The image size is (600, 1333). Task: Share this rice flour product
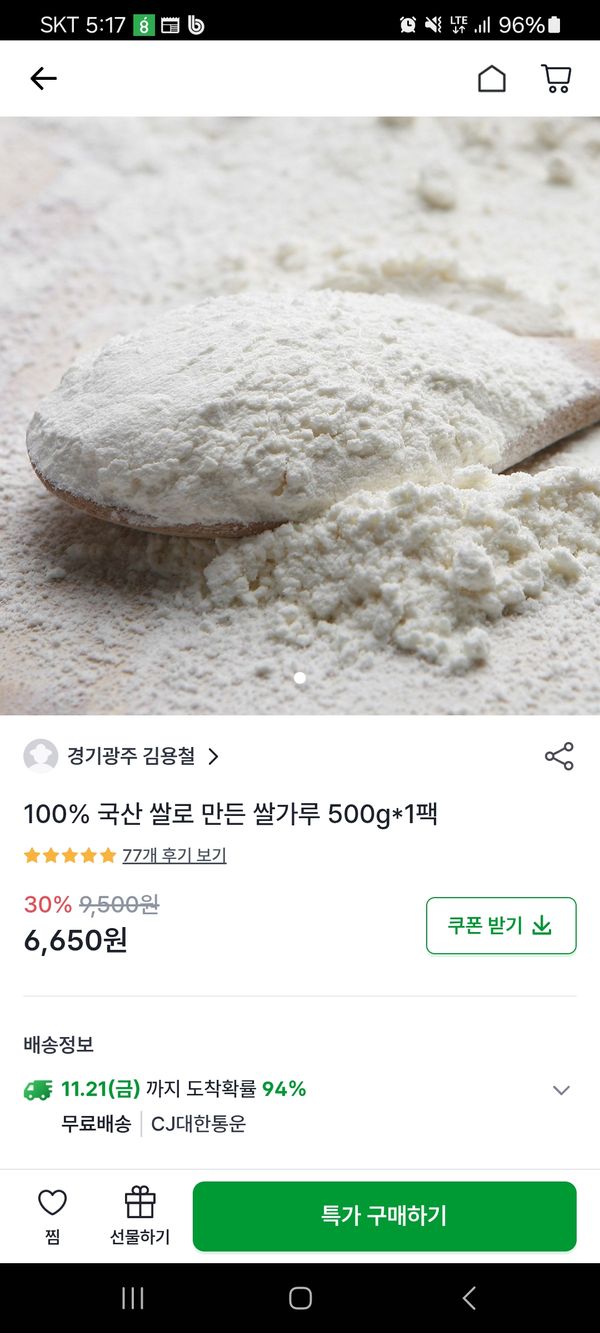click(559, 756)
